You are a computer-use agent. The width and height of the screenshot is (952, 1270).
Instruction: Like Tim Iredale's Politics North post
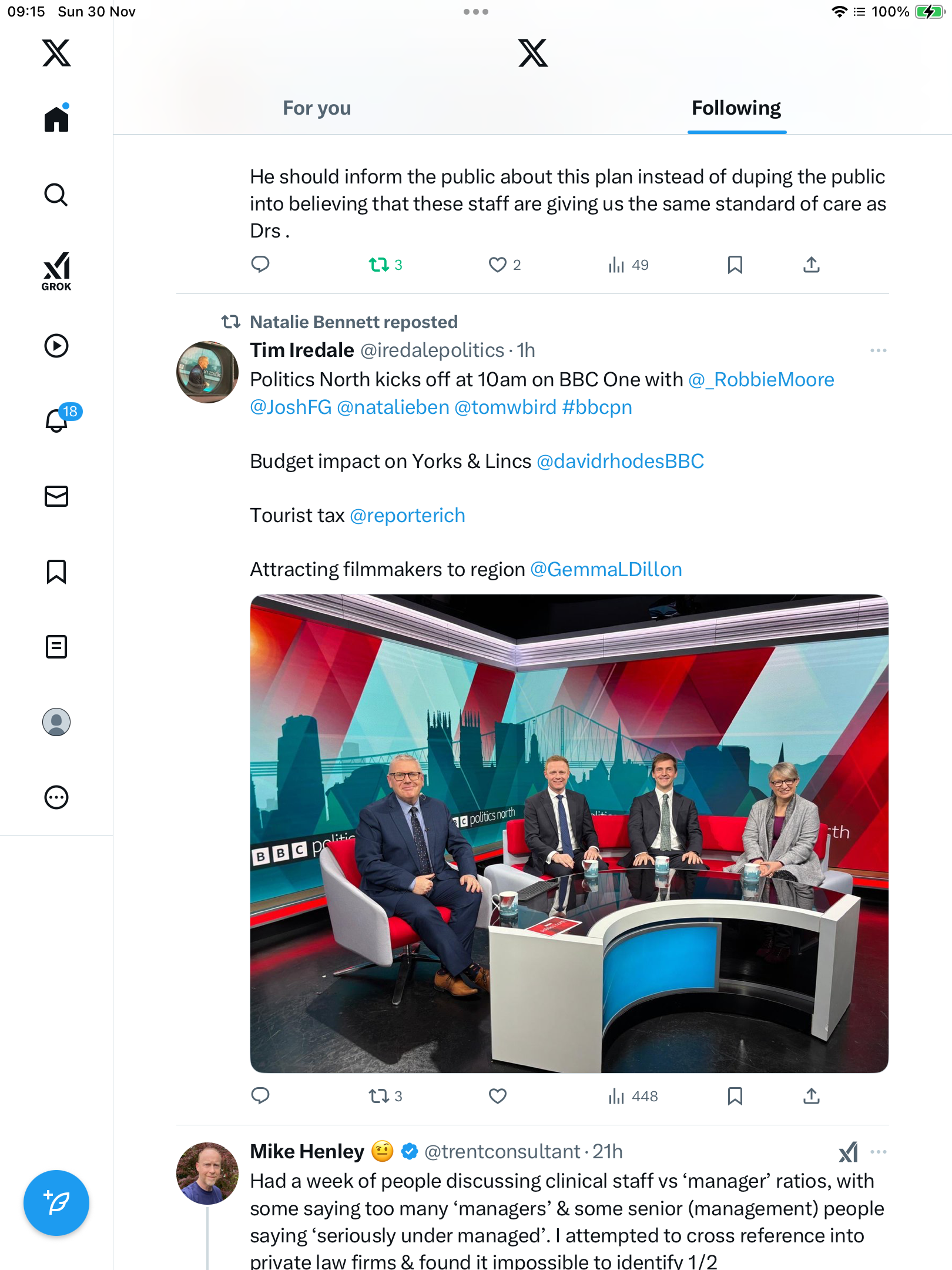498,1096
